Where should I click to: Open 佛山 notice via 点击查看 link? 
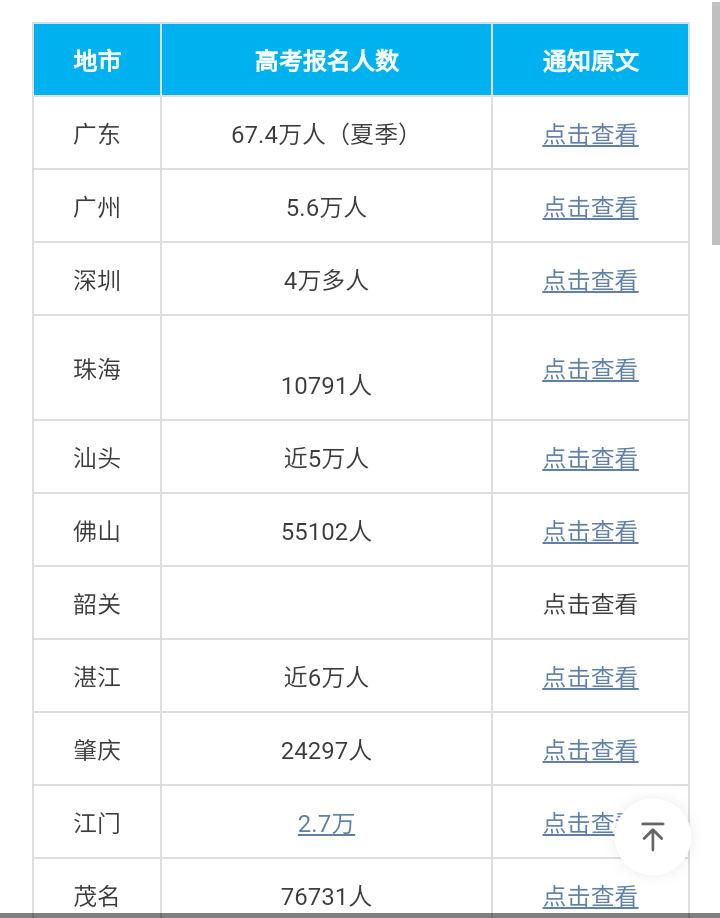pos(590,531)
